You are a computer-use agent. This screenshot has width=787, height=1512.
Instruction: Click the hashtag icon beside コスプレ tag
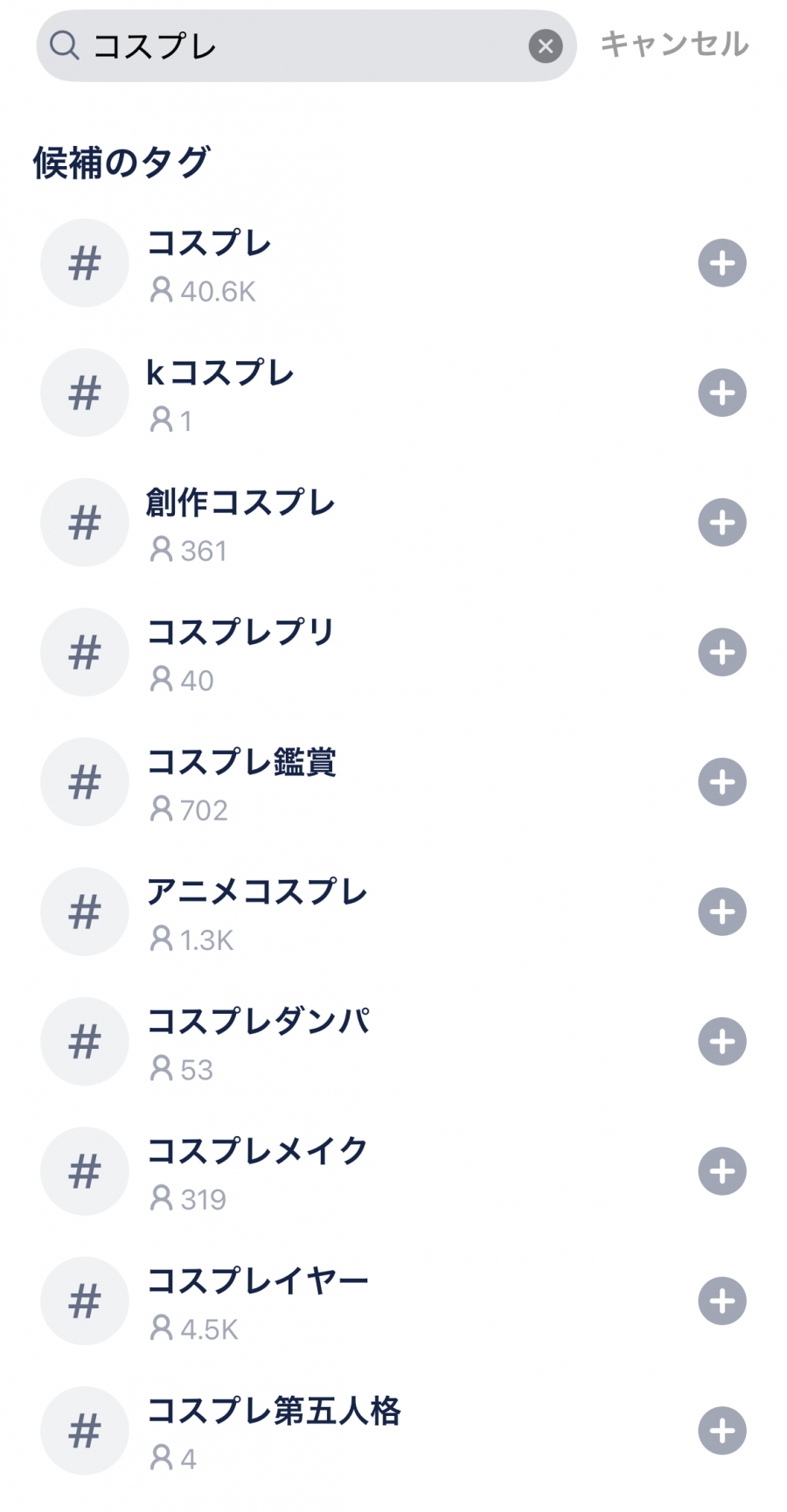tap(84, 263)
